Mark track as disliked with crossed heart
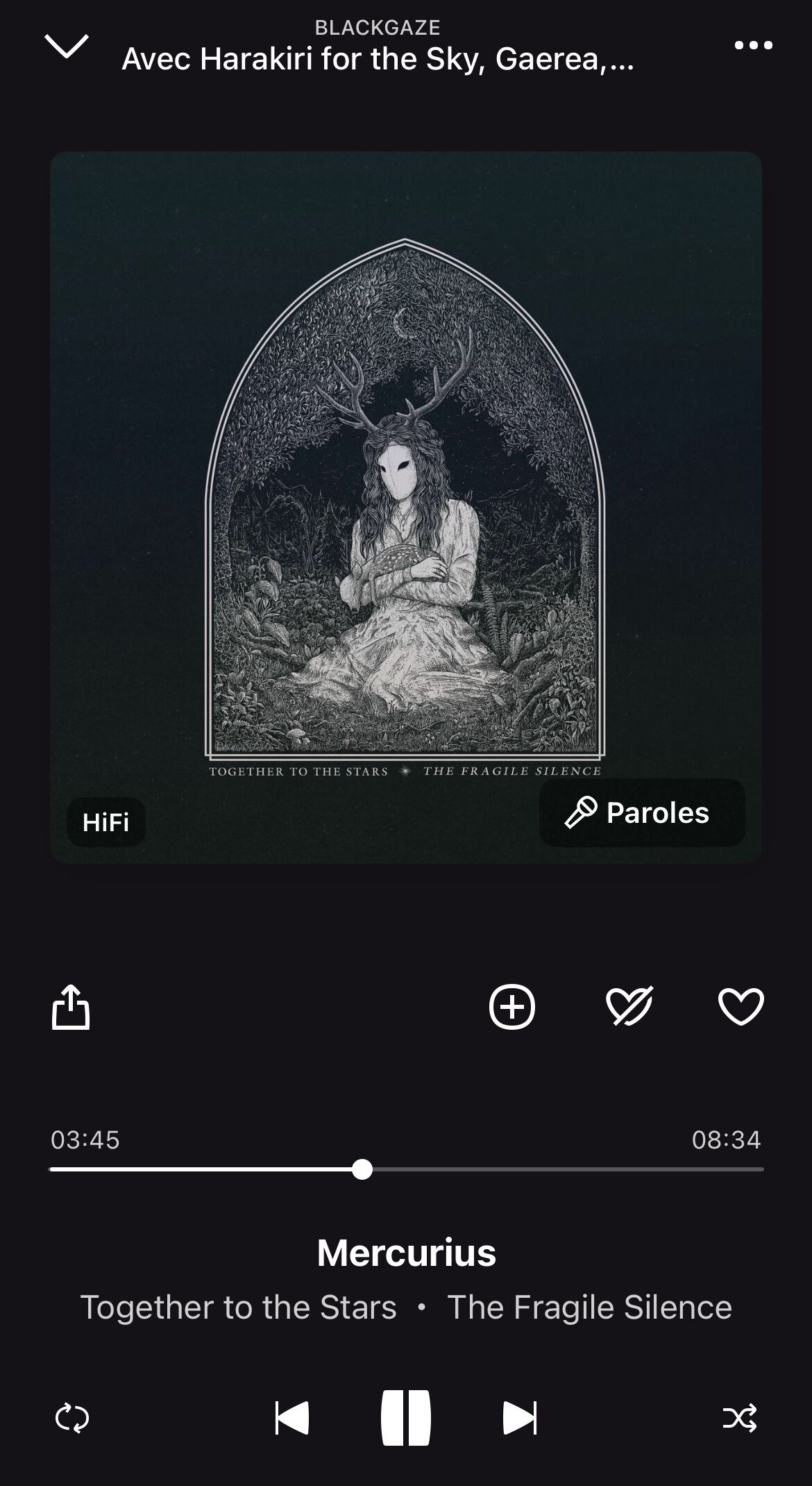 629,1007
